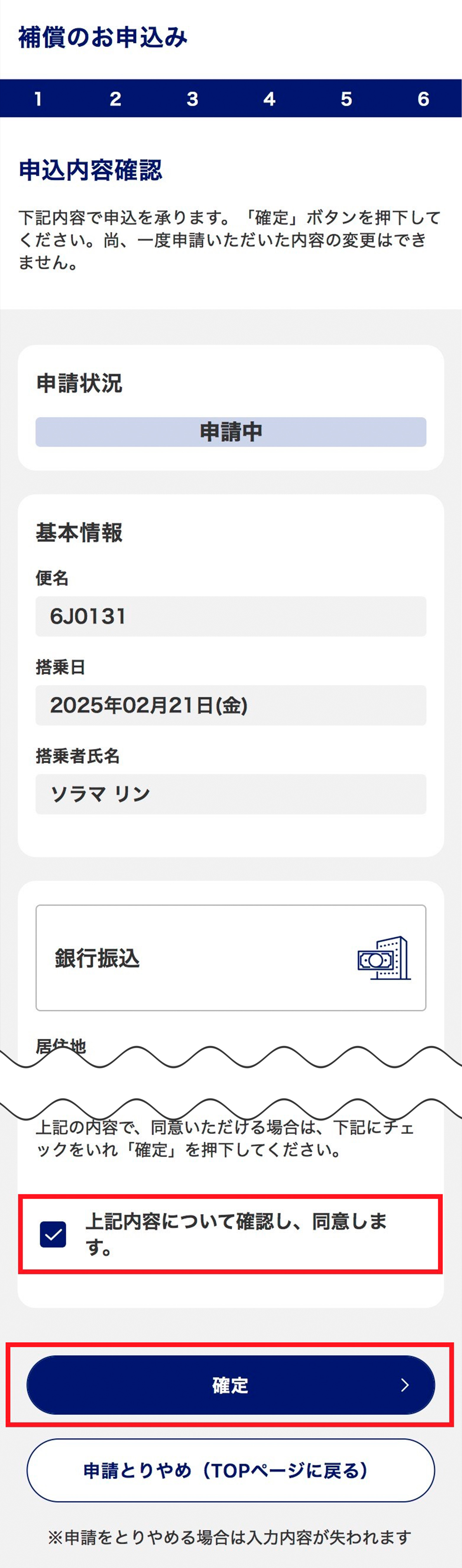This screenshot has height=1568, width=462.
Task: Cancel via 申請とりやめ（TOPページに戻る）
Action: [x=230, y=1471]
